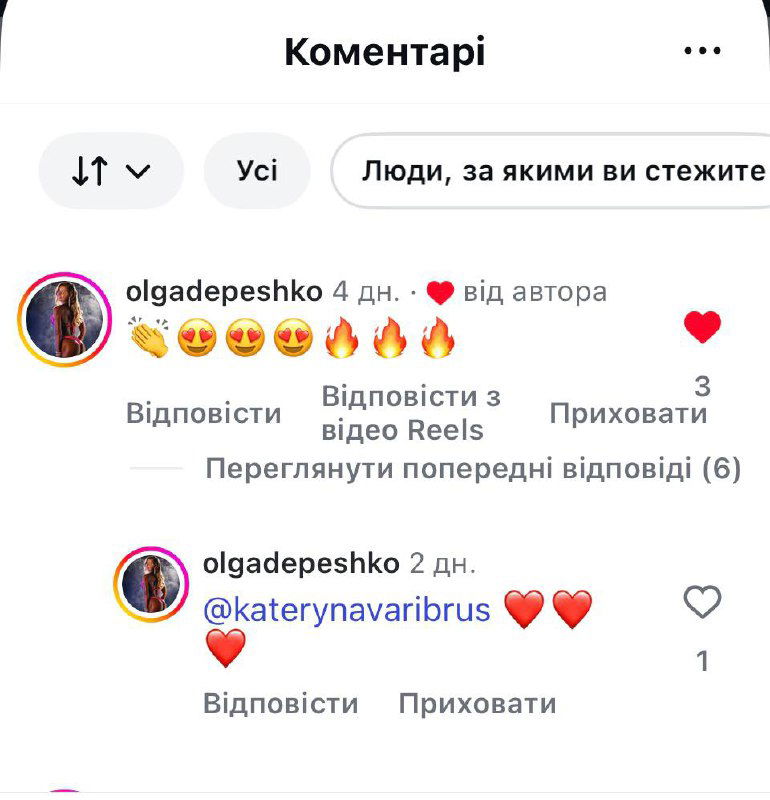Open olgadepeshko username on the 4 дн. comment

pos(224,292)
